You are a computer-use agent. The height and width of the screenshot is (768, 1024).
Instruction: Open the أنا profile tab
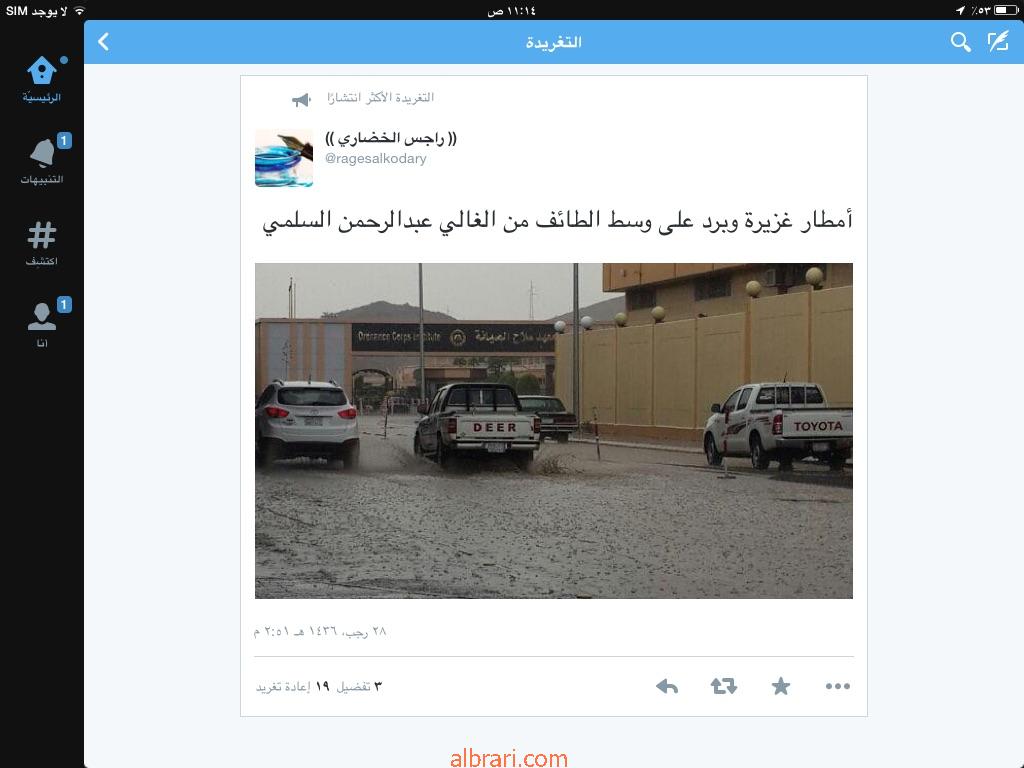(42, 325)
